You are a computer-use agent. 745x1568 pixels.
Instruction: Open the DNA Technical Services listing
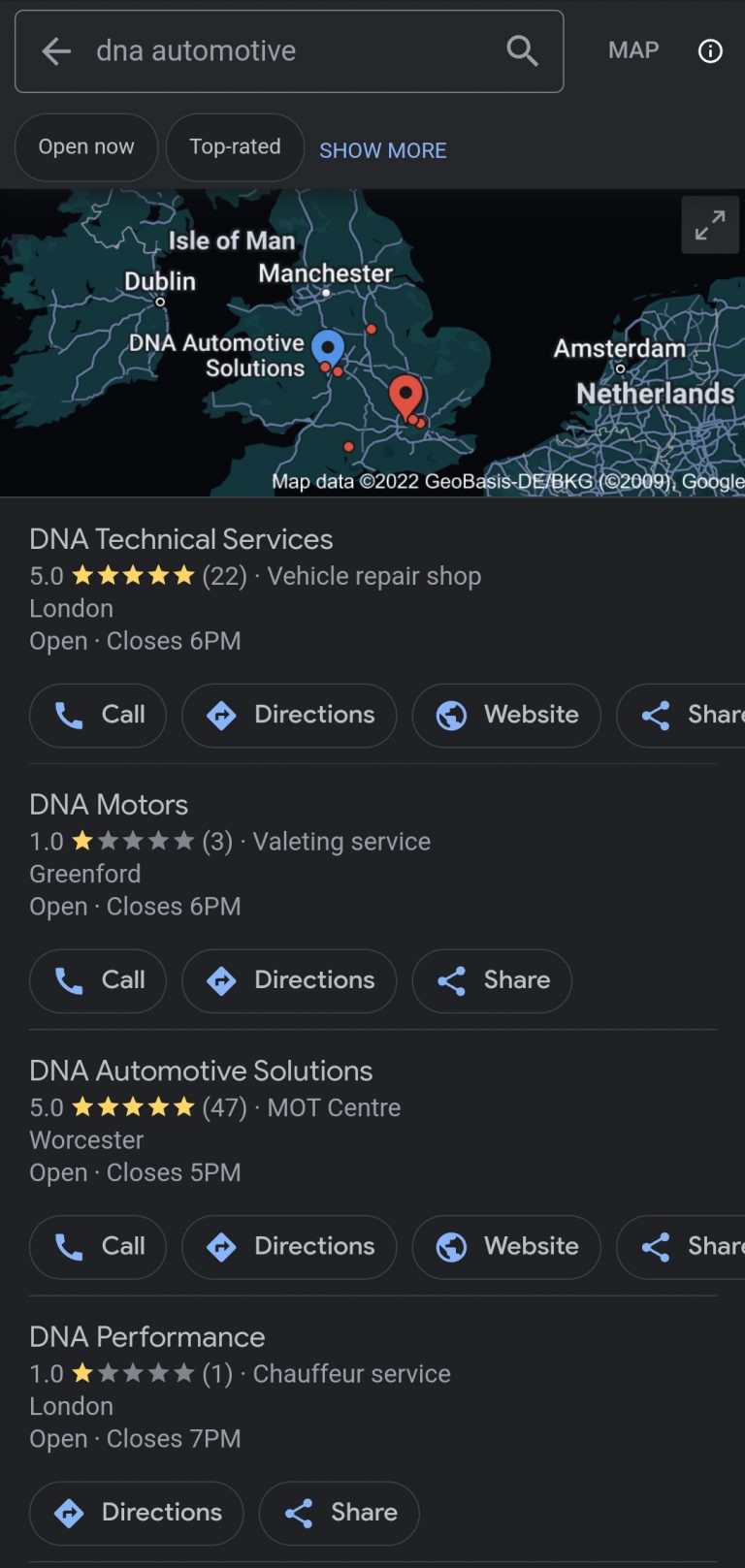click(x=180, y=539)
